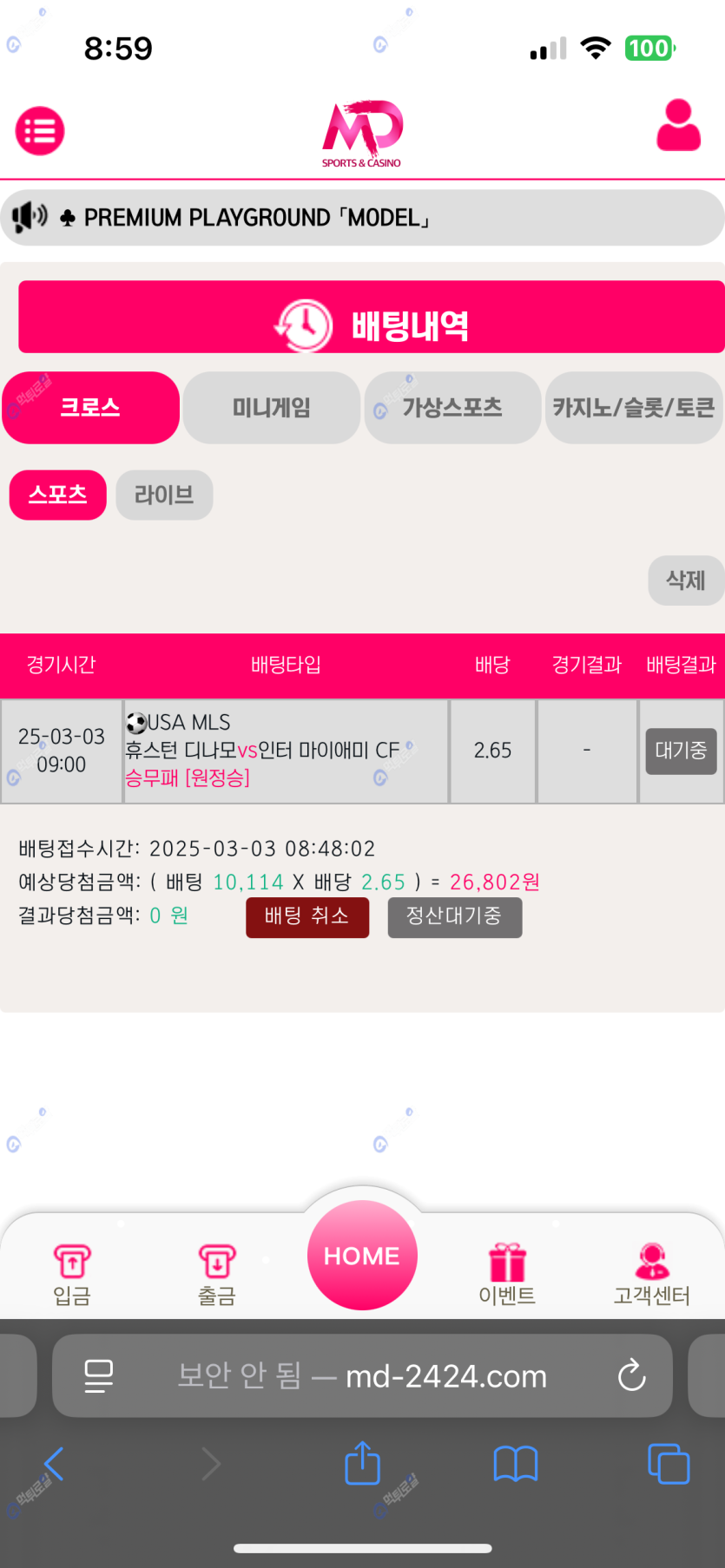This screenshot has width=725, height=1568.
Task: Tap the 대기중 bet status button
Action: point(681,751)
